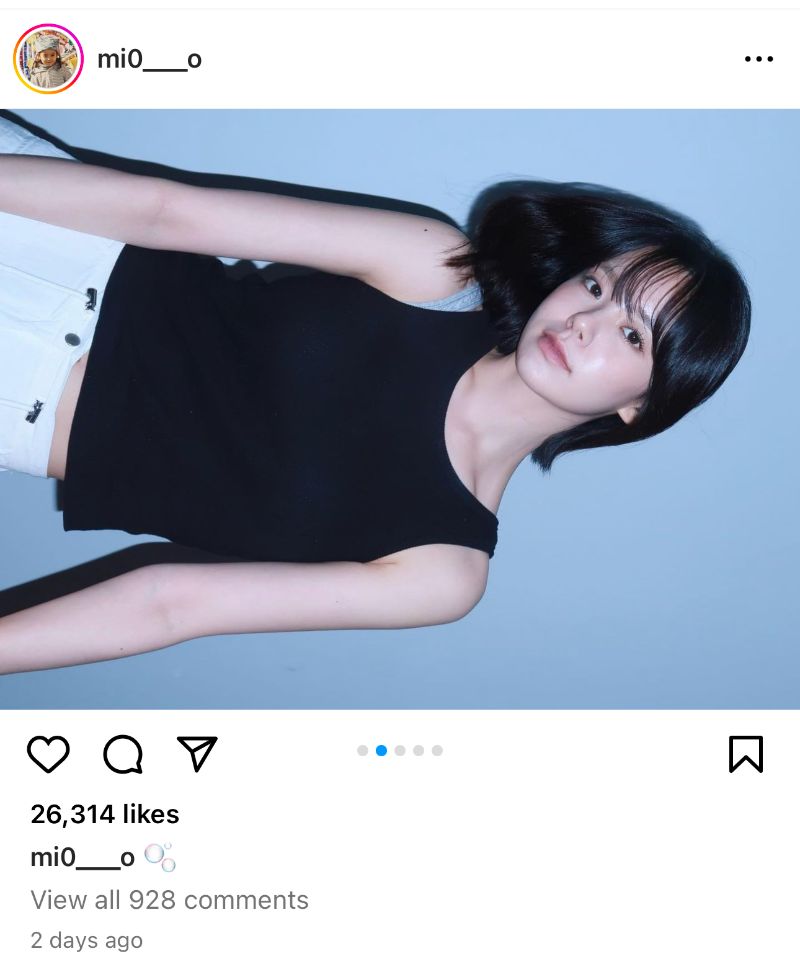View the 26,314 likes list
This screenshot has height=964, width=800.
[x=105, y=814]
